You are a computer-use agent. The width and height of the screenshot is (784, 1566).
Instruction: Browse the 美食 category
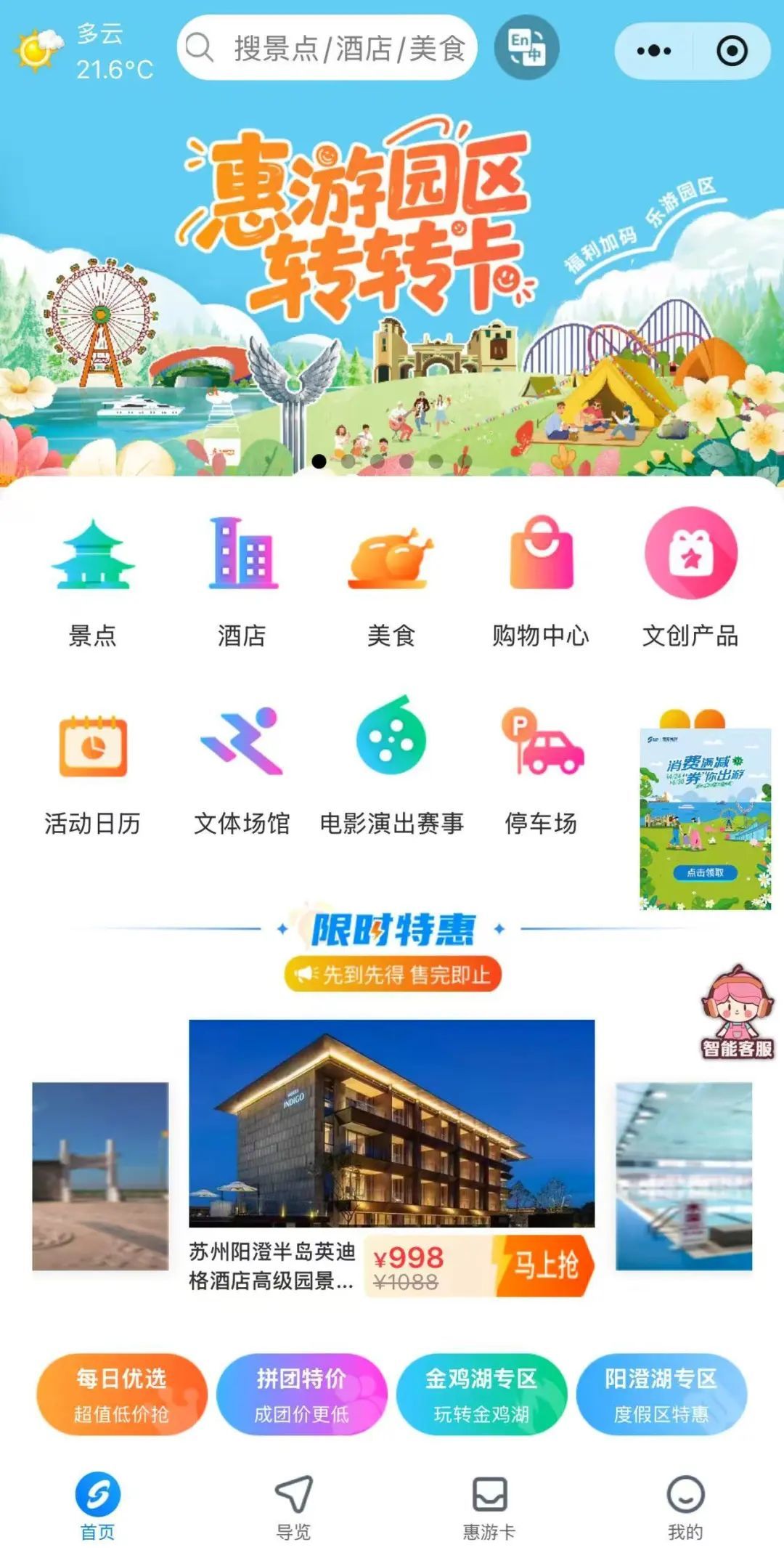(391, 583)
